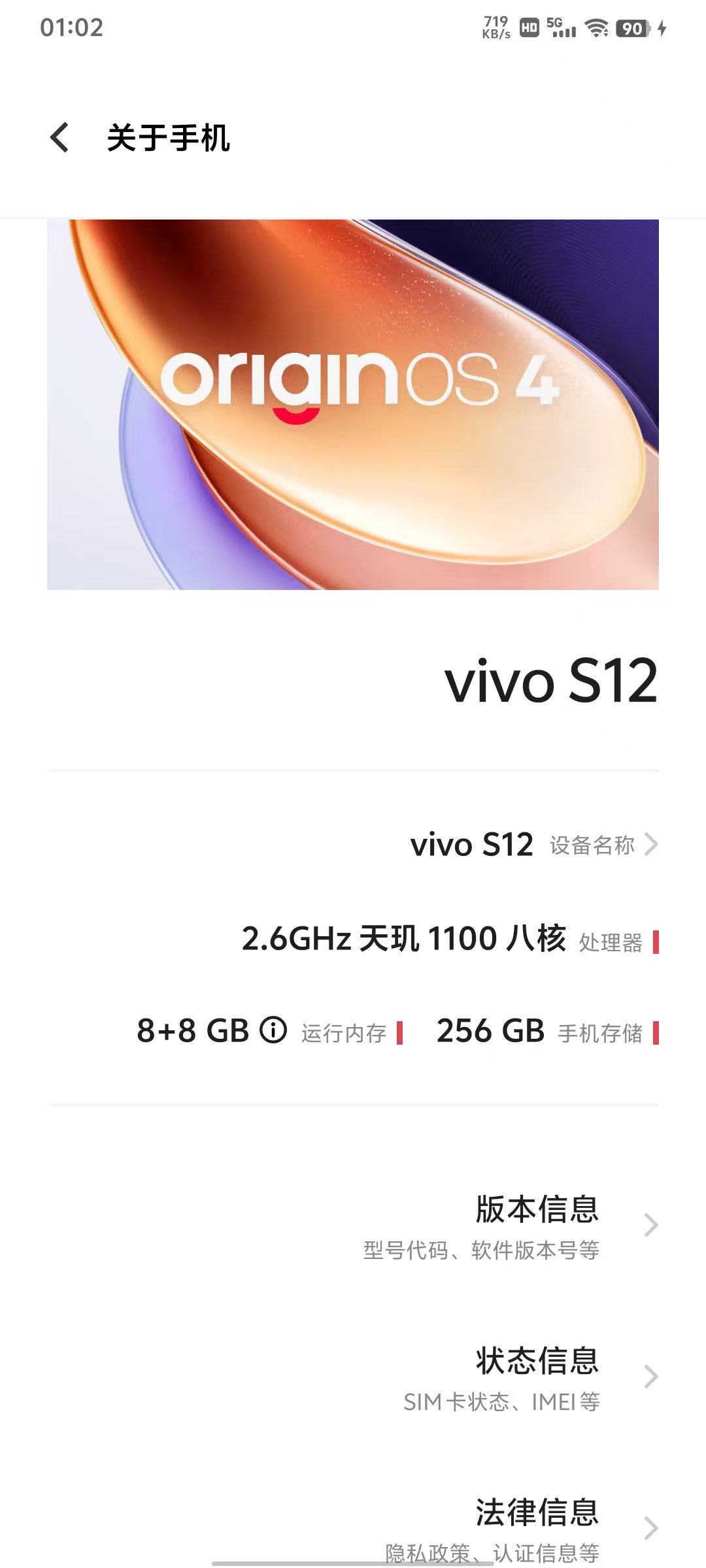This screenshot has height=1568, width=706.
Task: Tap the info icon beside 8+8 GB
Action: (x=273, y=1030)
